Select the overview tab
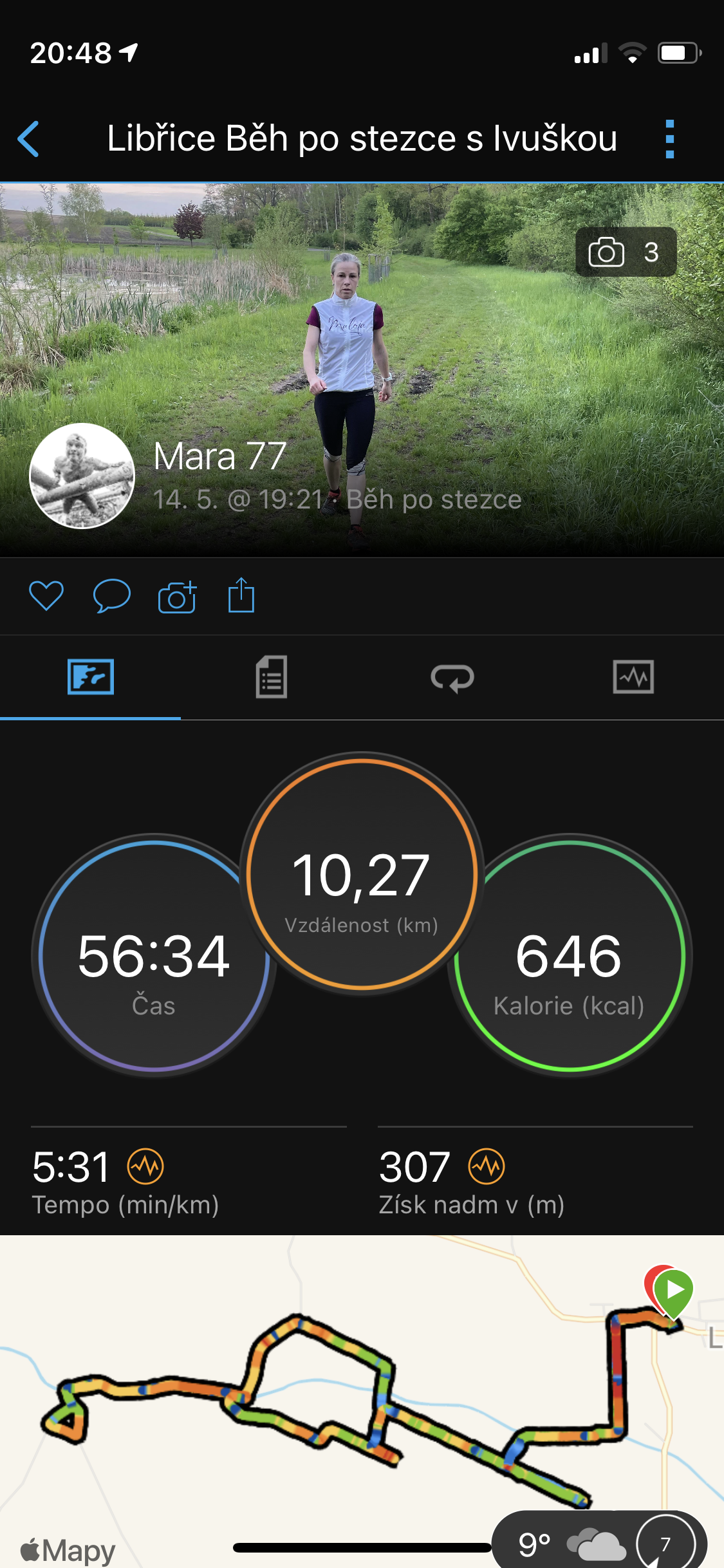This screenshot has height=1568, width=724. [91, 677]
